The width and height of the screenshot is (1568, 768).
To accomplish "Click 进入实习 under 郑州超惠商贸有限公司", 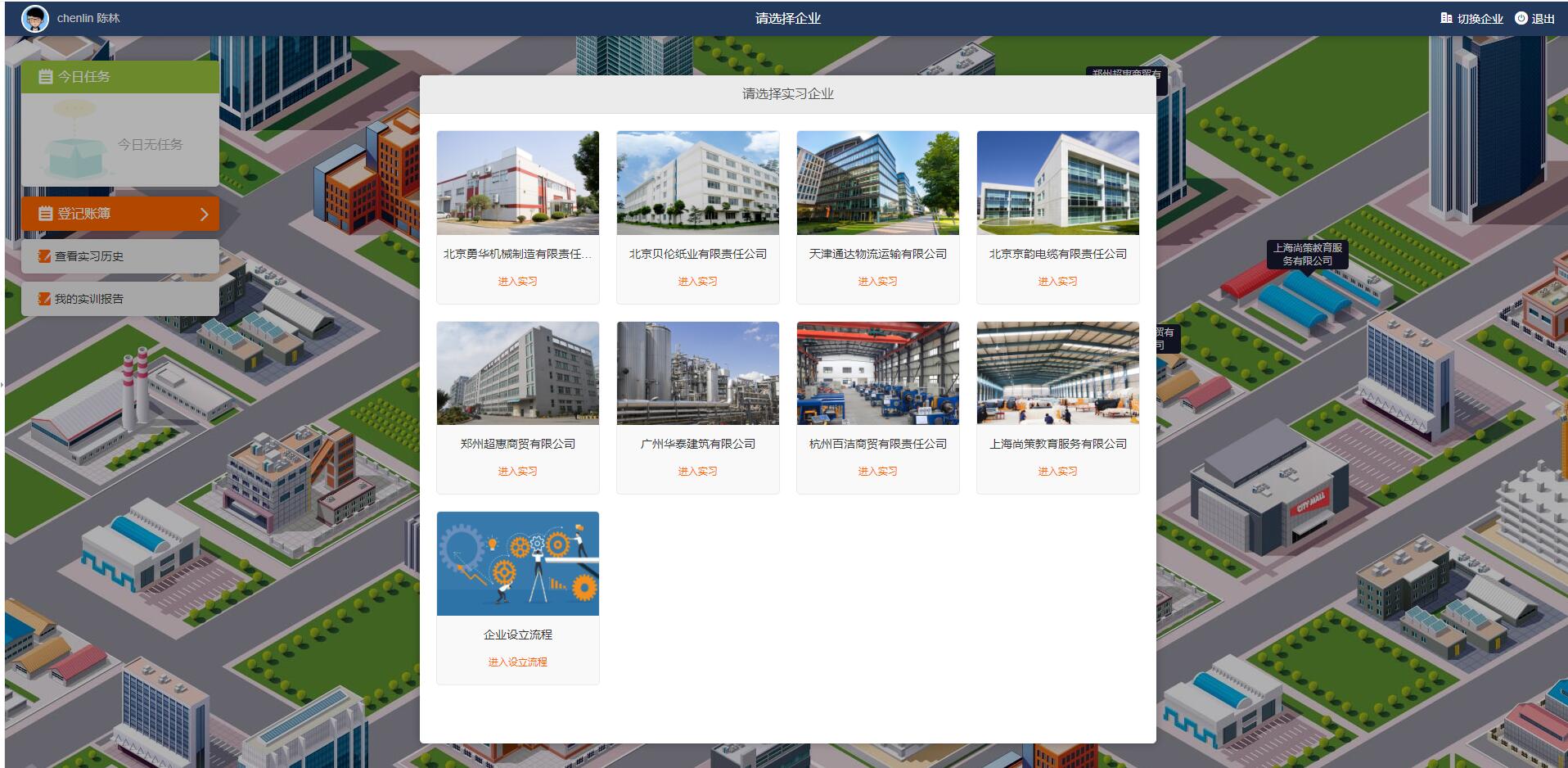I will [517, 471].
